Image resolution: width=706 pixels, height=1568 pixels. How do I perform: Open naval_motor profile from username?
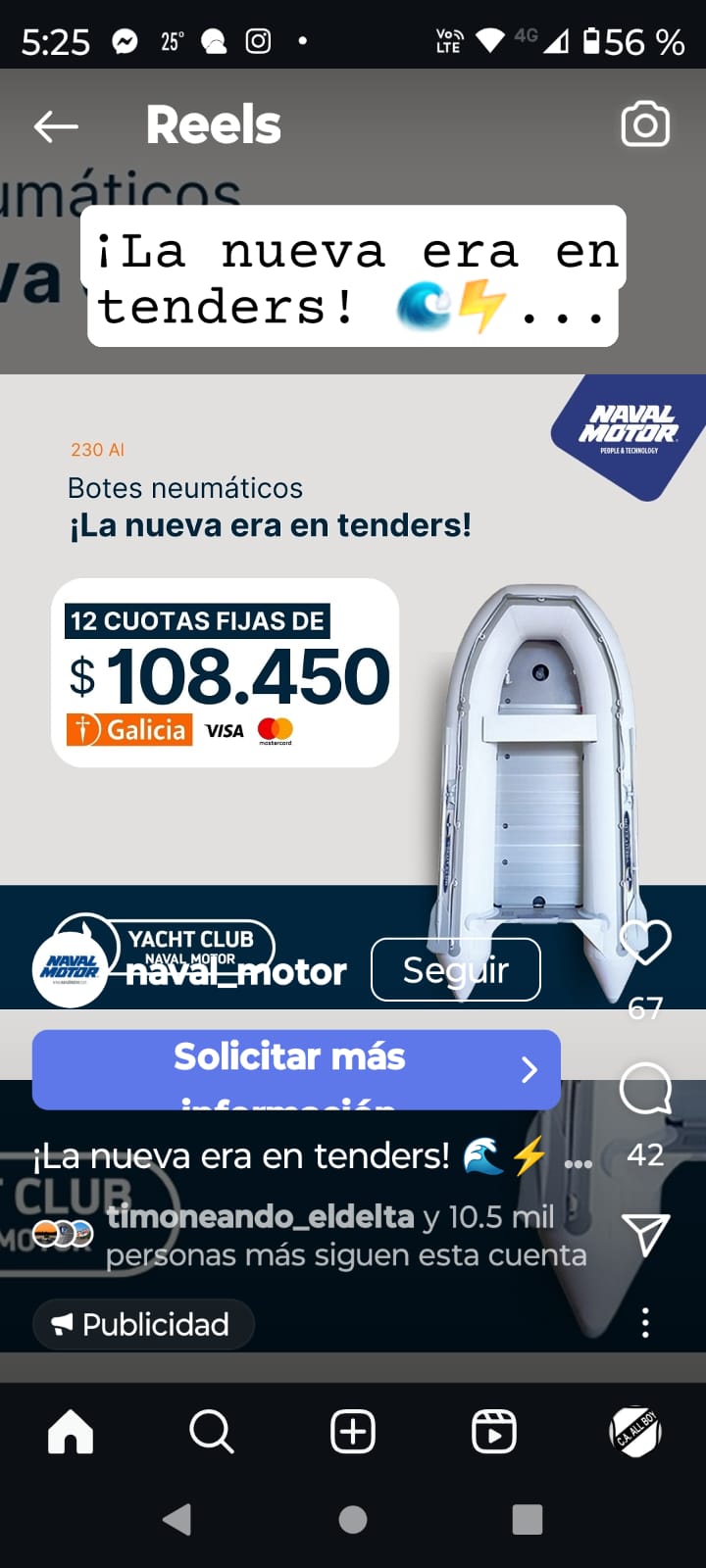point(237,972)
